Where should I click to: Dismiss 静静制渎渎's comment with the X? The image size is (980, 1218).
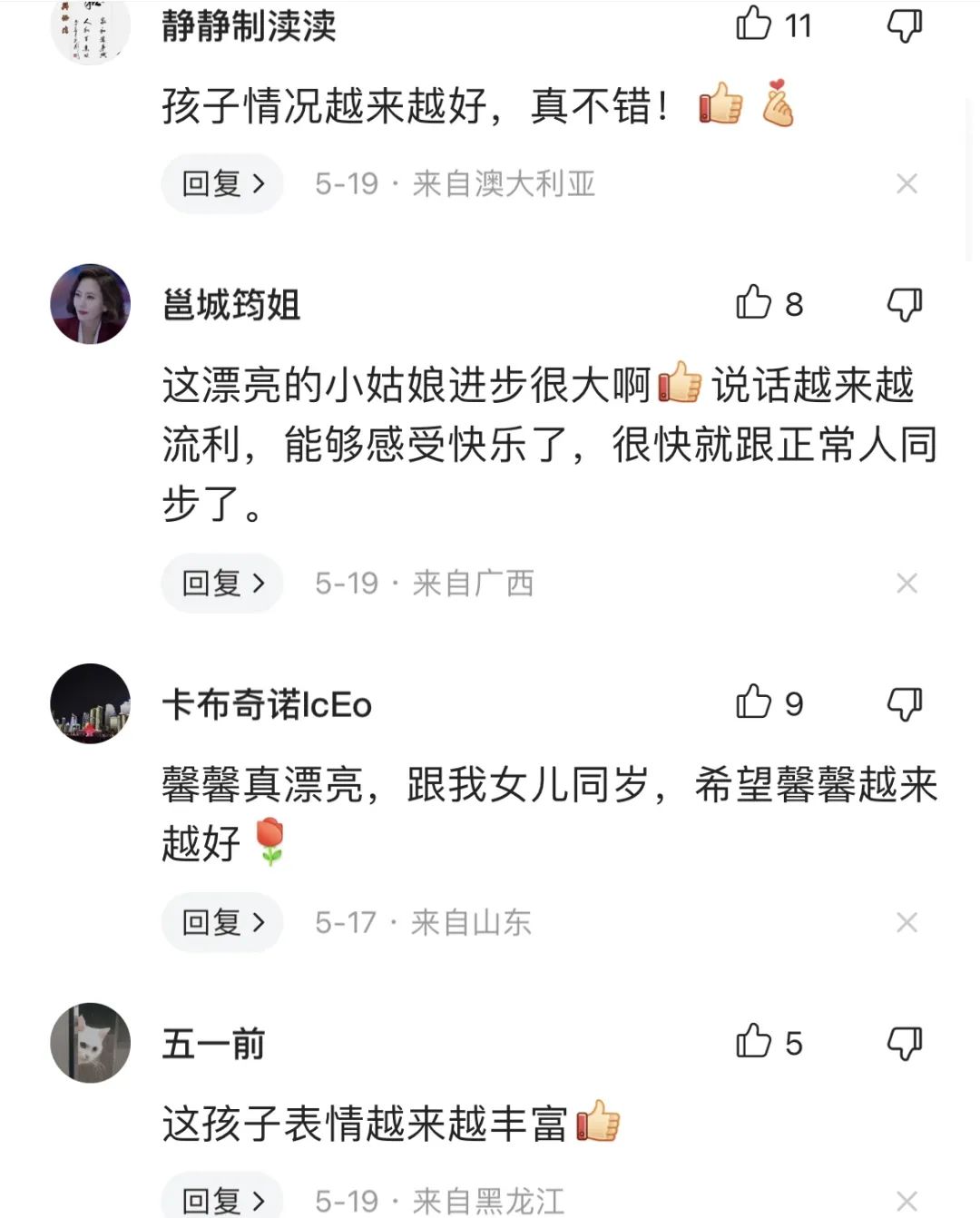(907, 183)
